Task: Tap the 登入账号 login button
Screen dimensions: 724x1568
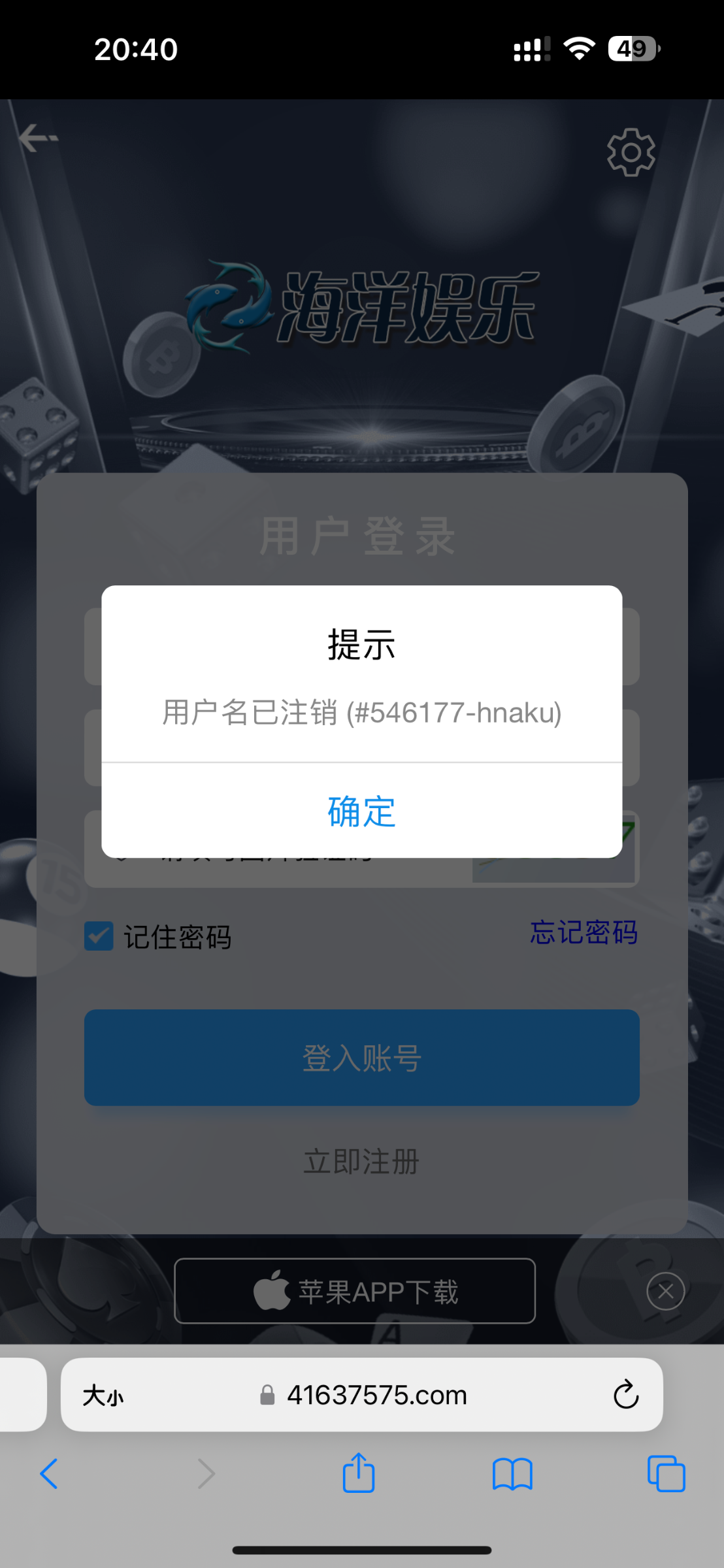Action: click(x=361, y=1058)
